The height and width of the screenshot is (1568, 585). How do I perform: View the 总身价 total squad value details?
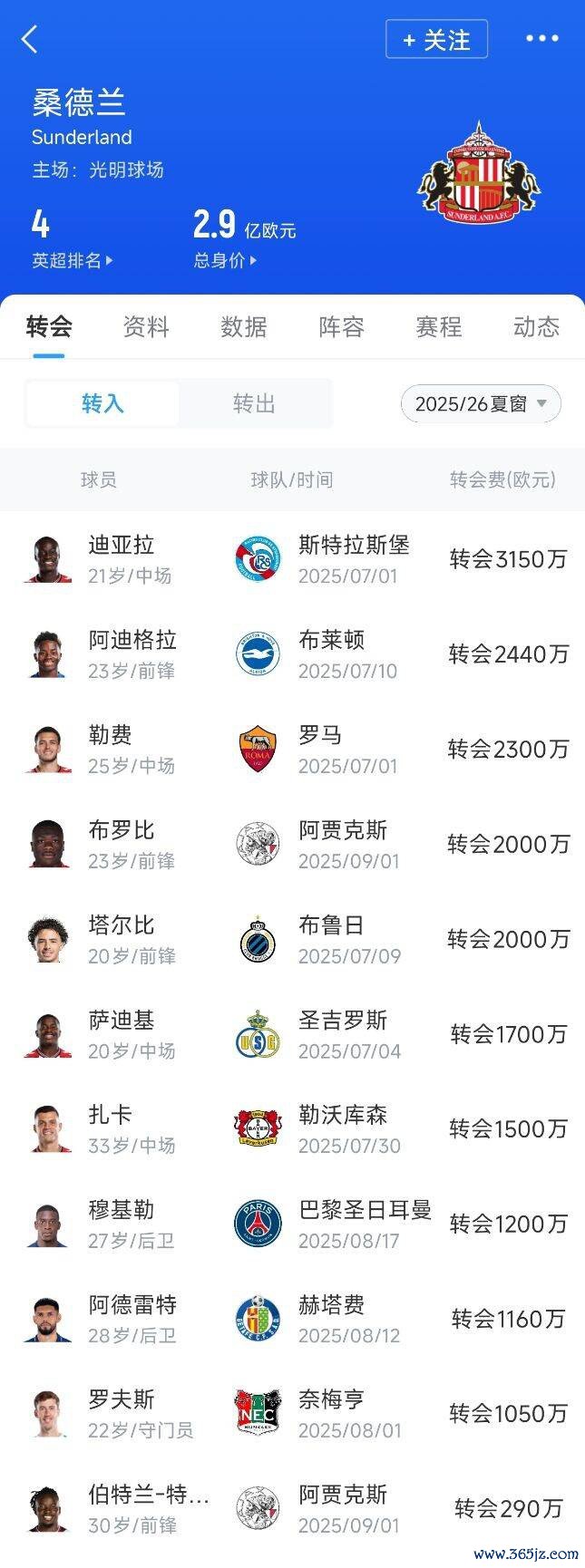pos(225,260)
